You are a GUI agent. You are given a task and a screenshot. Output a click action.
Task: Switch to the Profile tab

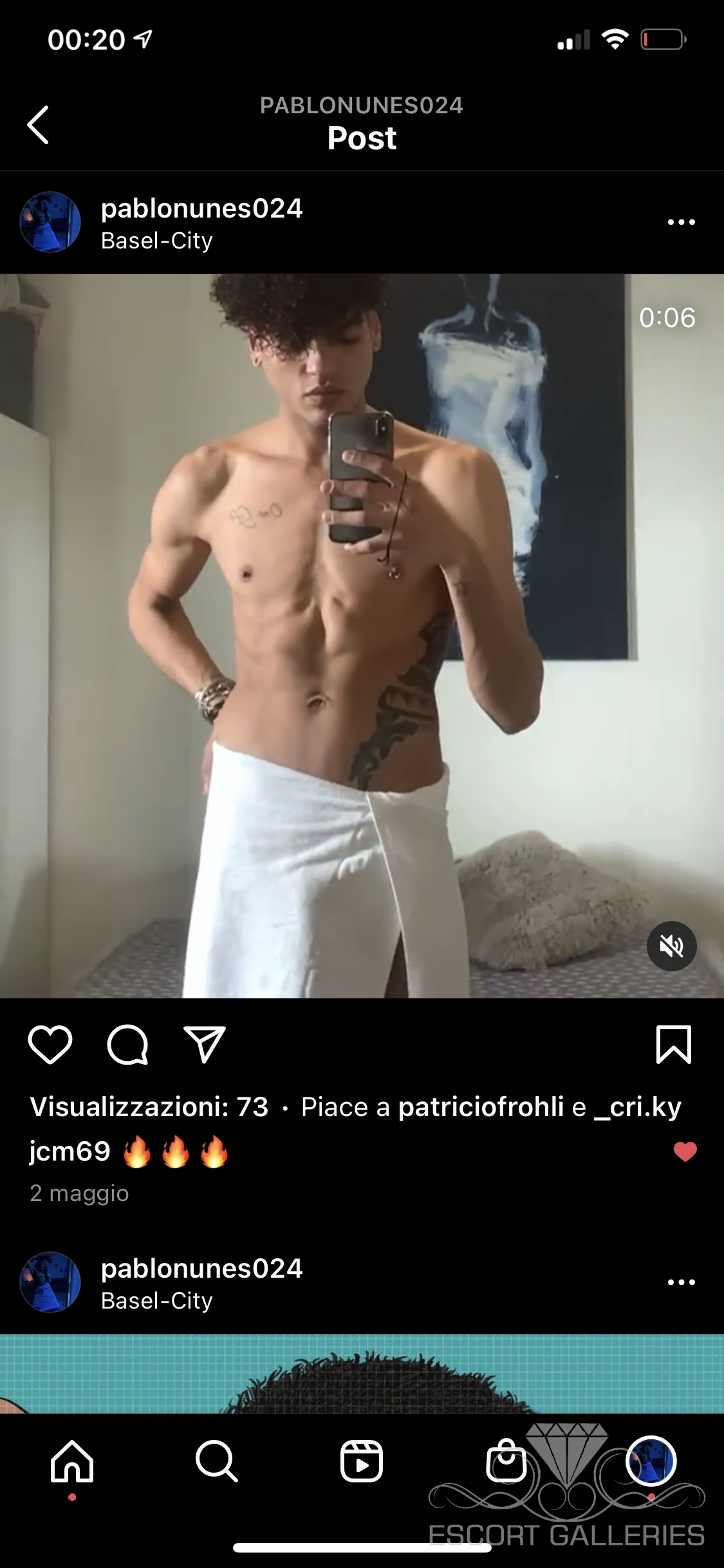pos(651,1461)
